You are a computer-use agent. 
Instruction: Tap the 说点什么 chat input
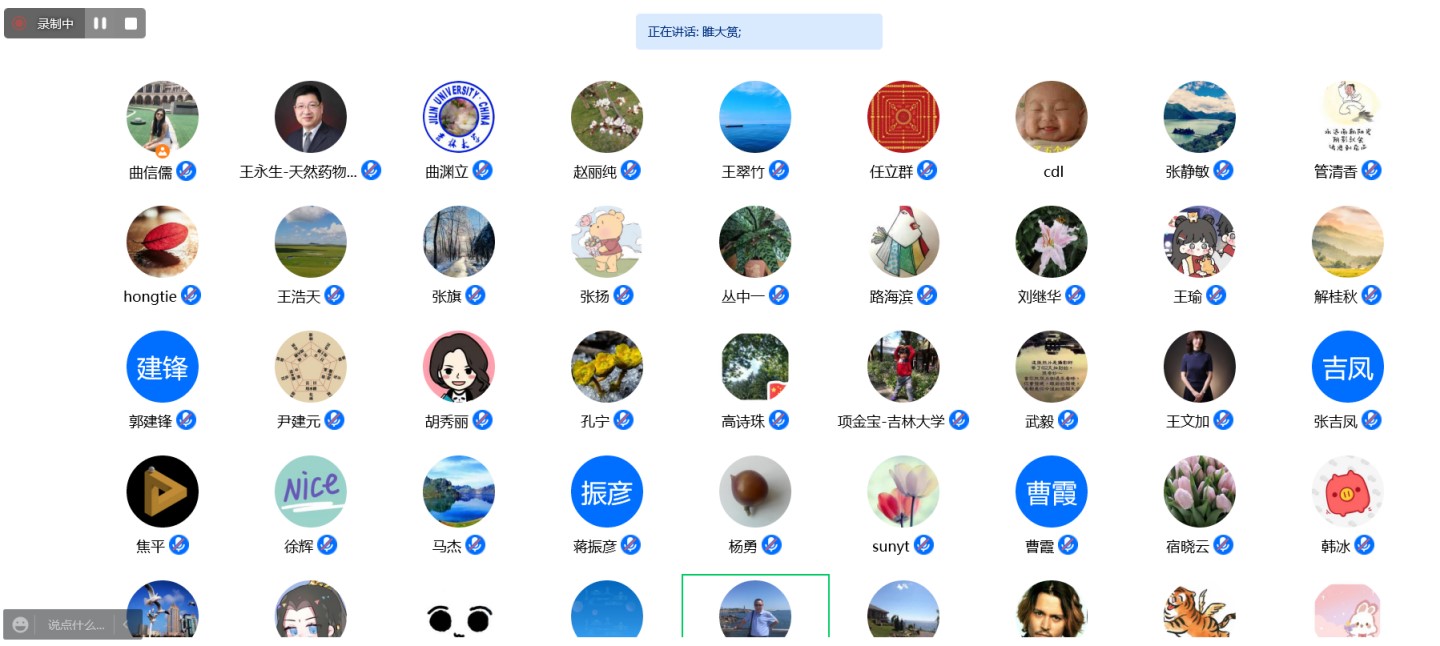coord(76,625)
